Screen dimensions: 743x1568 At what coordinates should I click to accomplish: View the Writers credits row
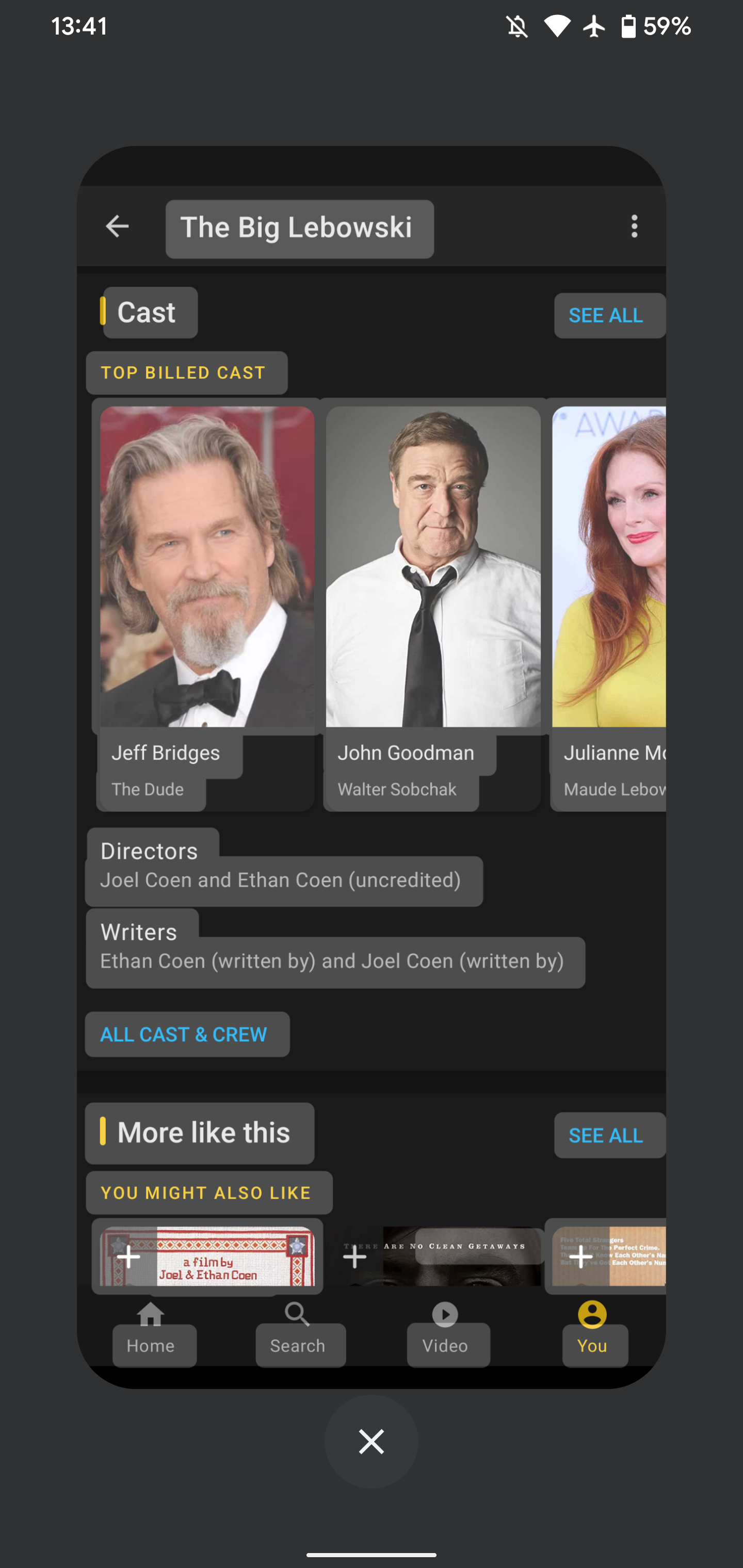(x=335, y=949)
